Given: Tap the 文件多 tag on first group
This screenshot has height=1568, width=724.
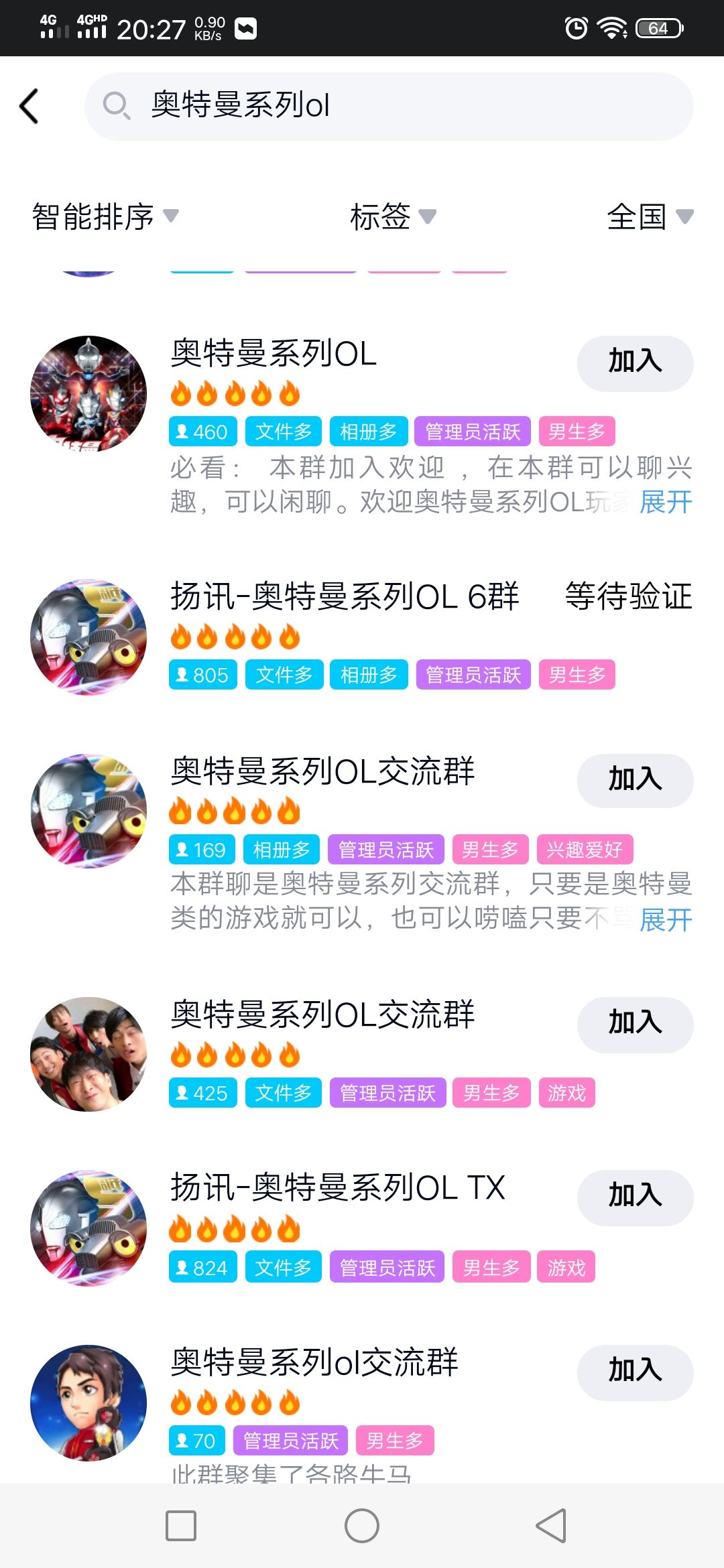Looking at the screenshot, I should 282,431.
